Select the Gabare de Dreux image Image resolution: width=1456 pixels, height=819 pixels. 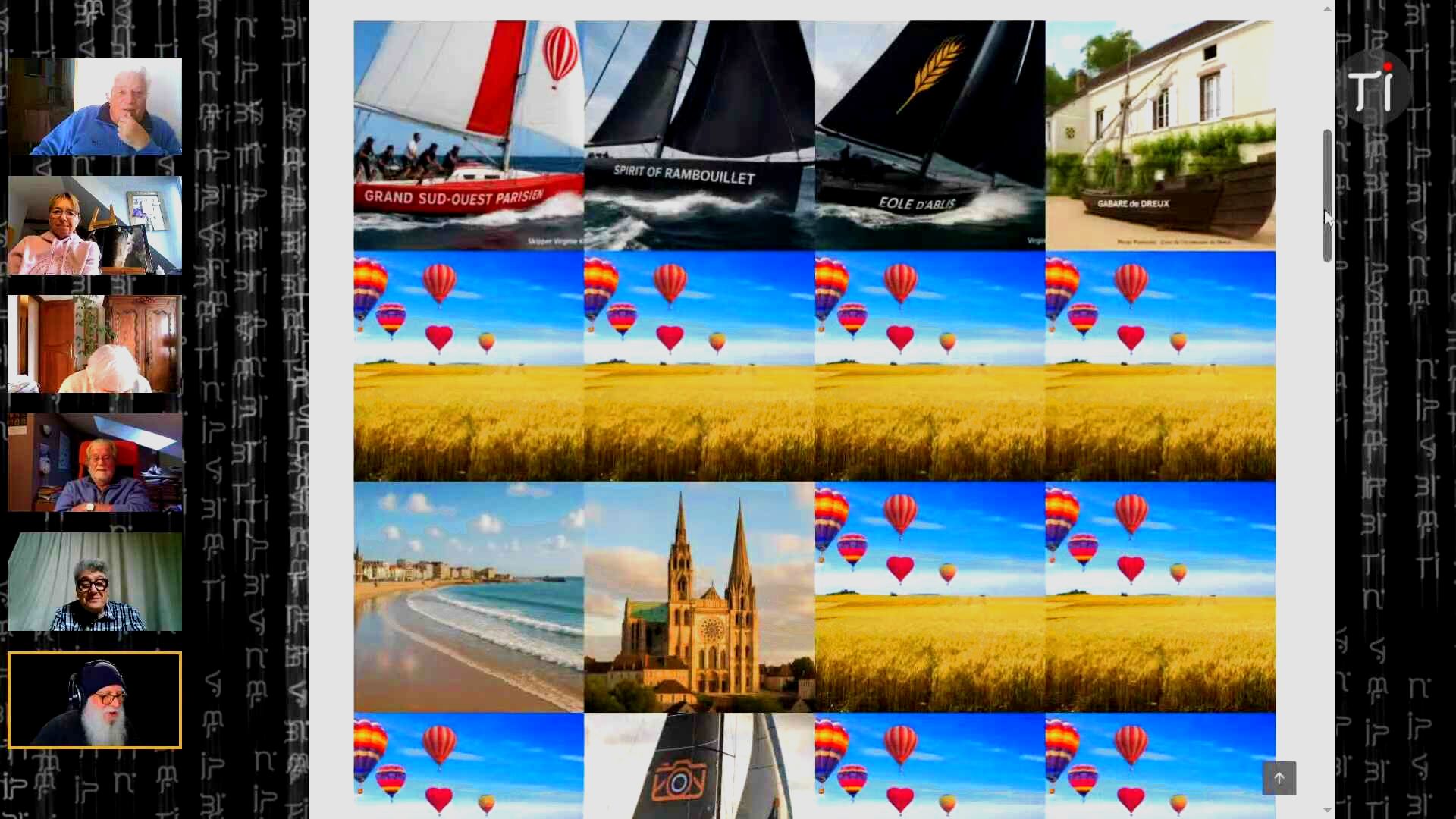1160,135
